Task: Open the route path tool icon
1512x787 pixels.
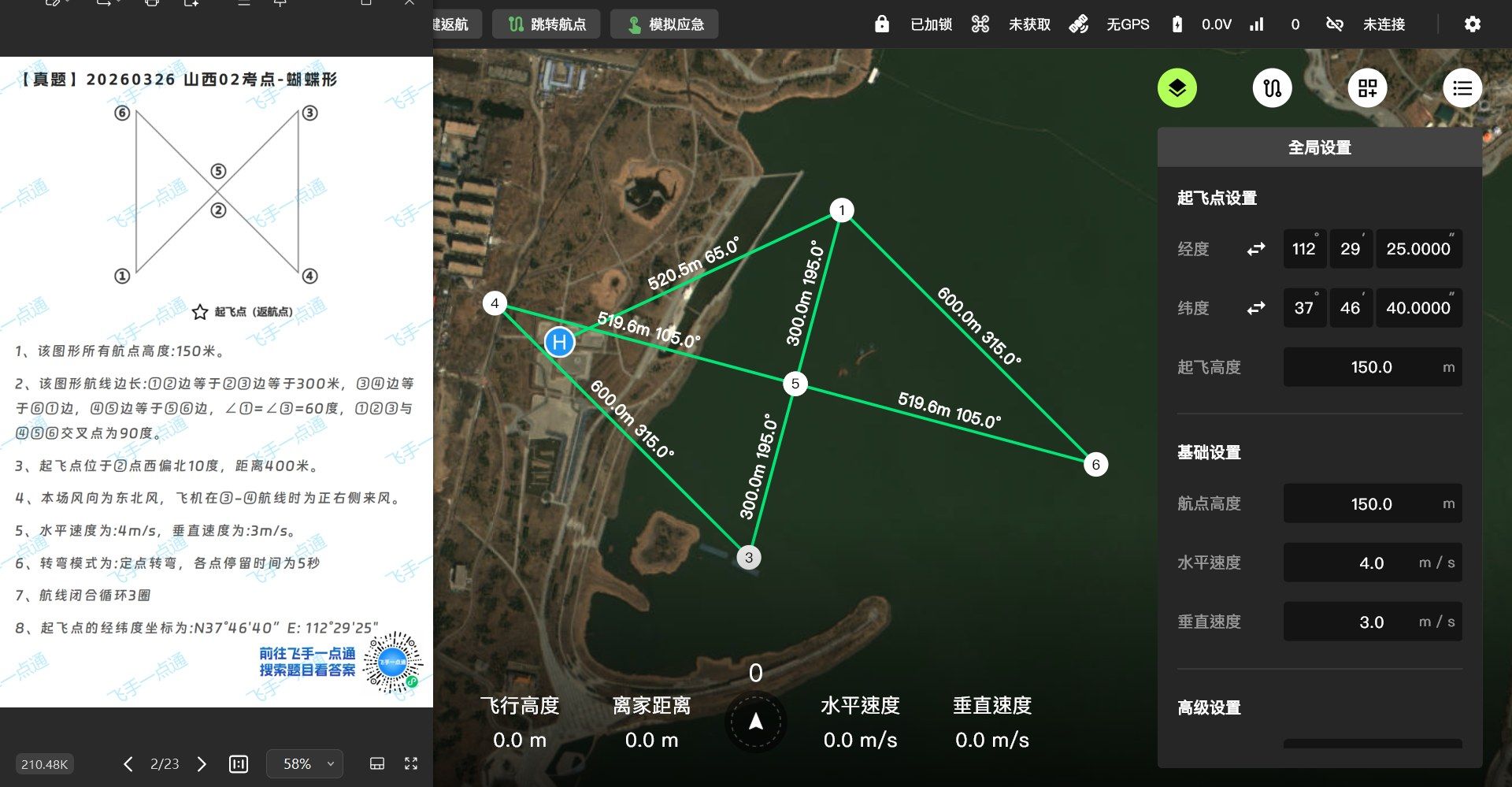Action: coord(1272,87)
